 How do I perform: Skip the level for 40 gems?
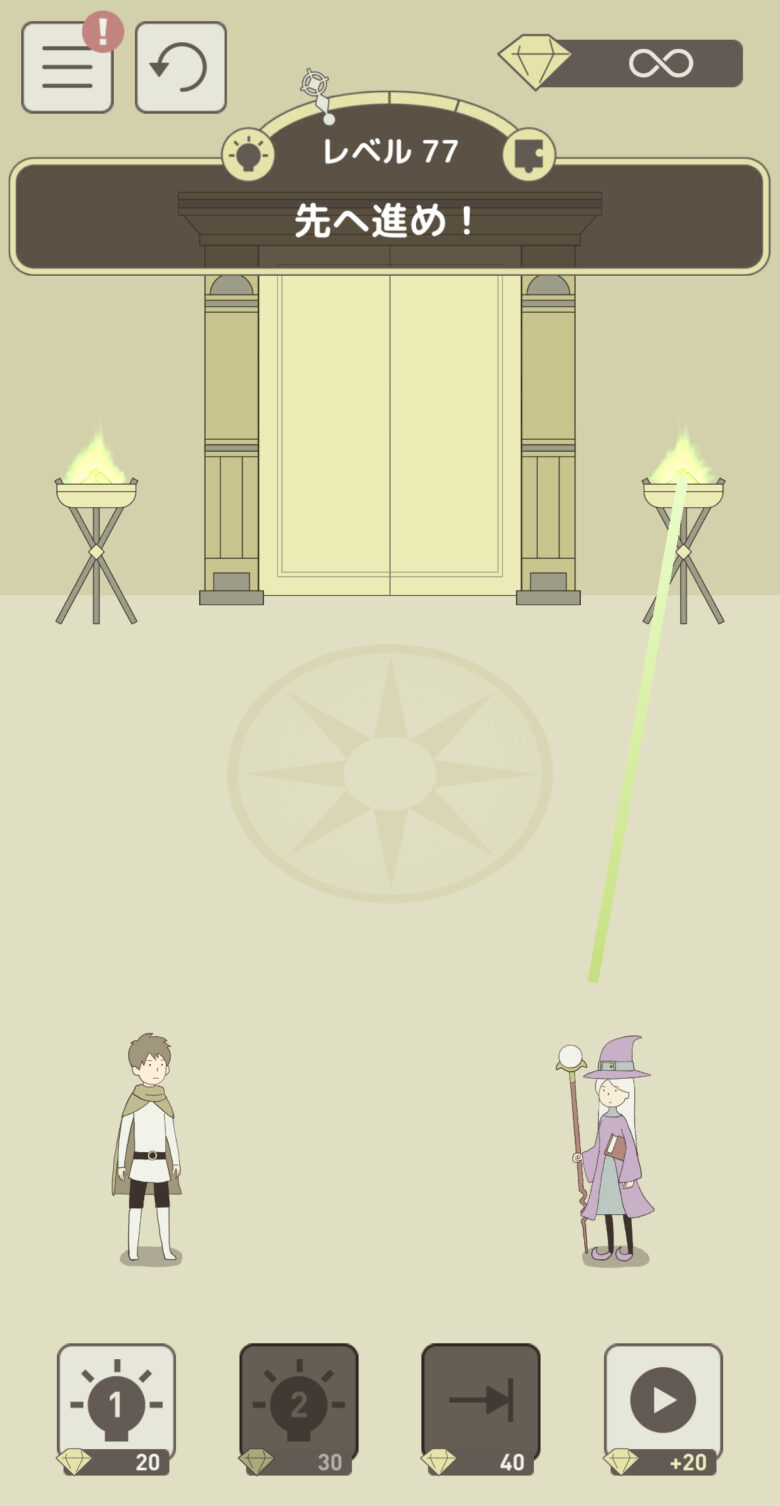[480, 1408]
